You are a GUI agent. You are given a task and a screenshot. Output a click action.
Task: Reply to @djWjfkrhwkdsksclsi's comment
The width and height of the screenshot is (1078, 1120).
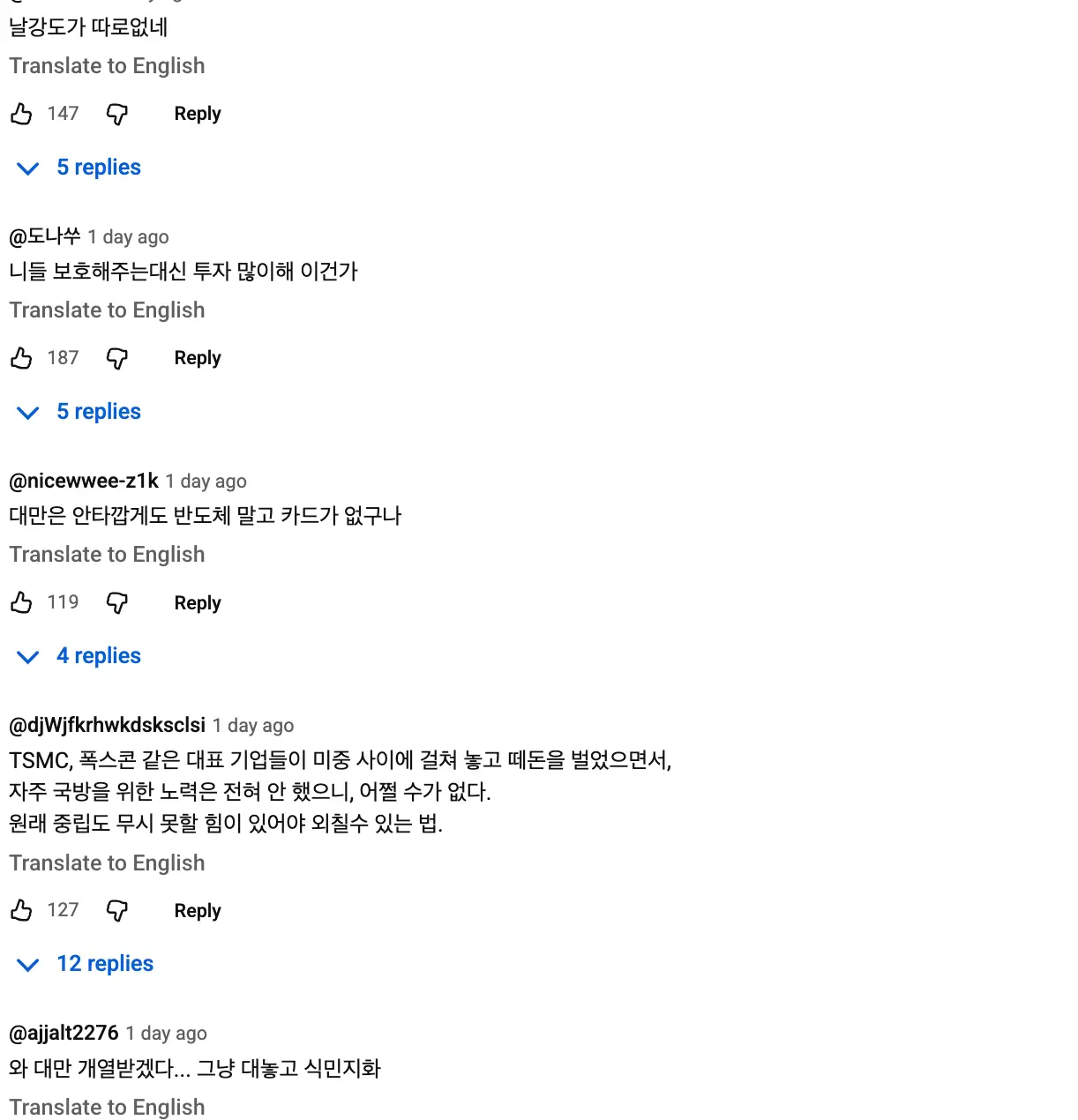(198, 911)
